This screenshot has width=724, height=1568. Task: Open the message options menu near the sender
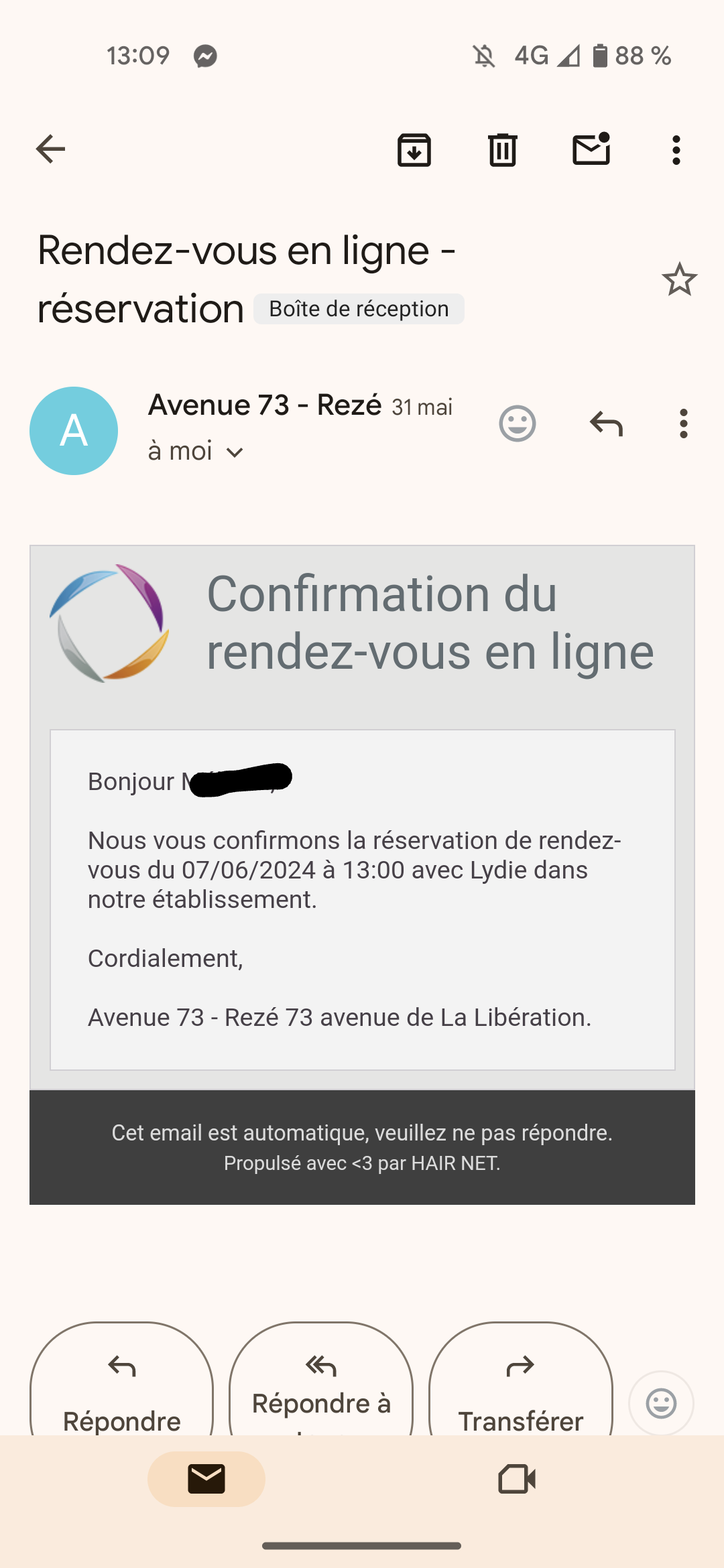683,423
